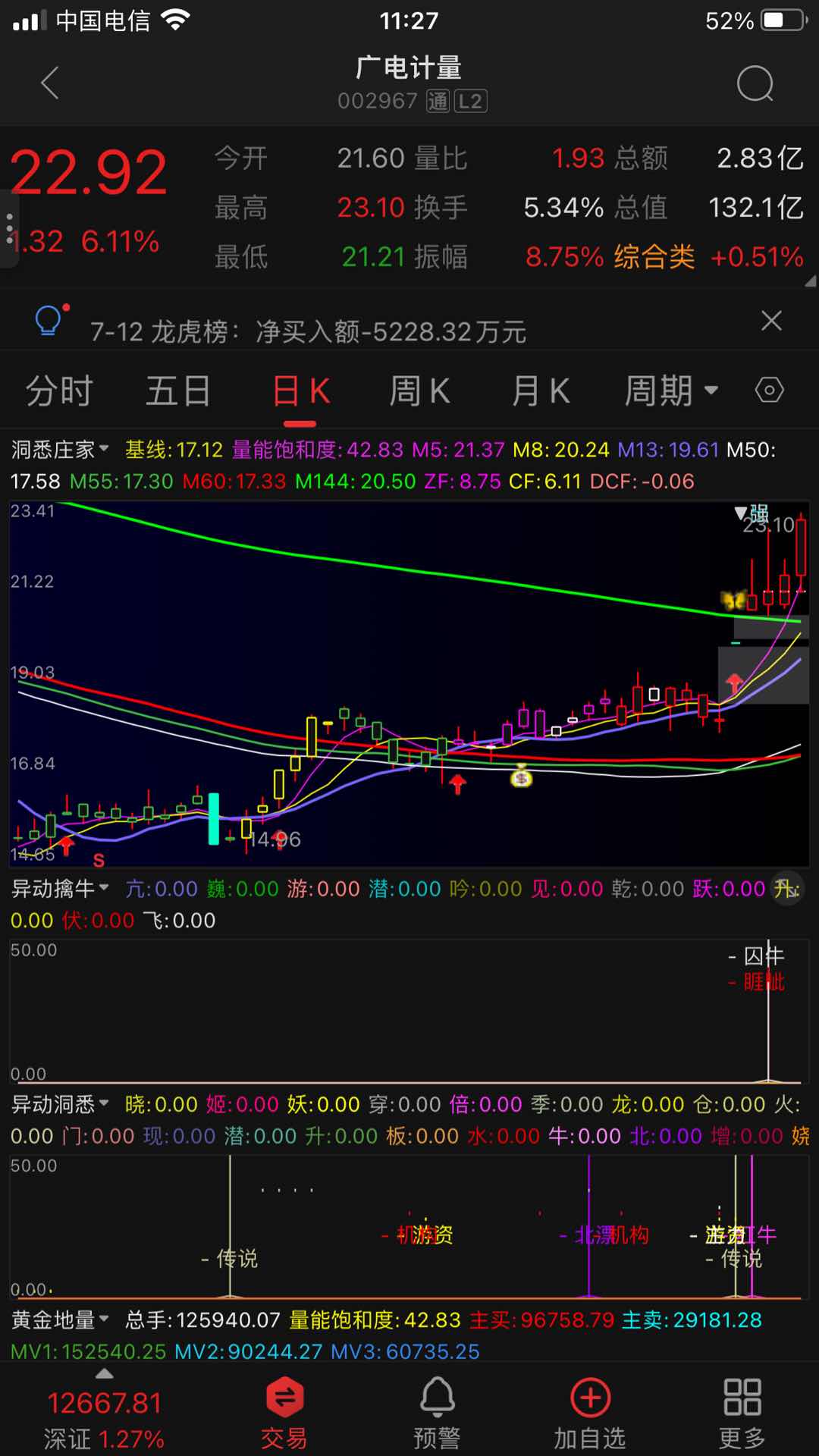Open the hexagon chart settings icon
The height and width of the screenshot is (1456, 819).
pos(769,391)
